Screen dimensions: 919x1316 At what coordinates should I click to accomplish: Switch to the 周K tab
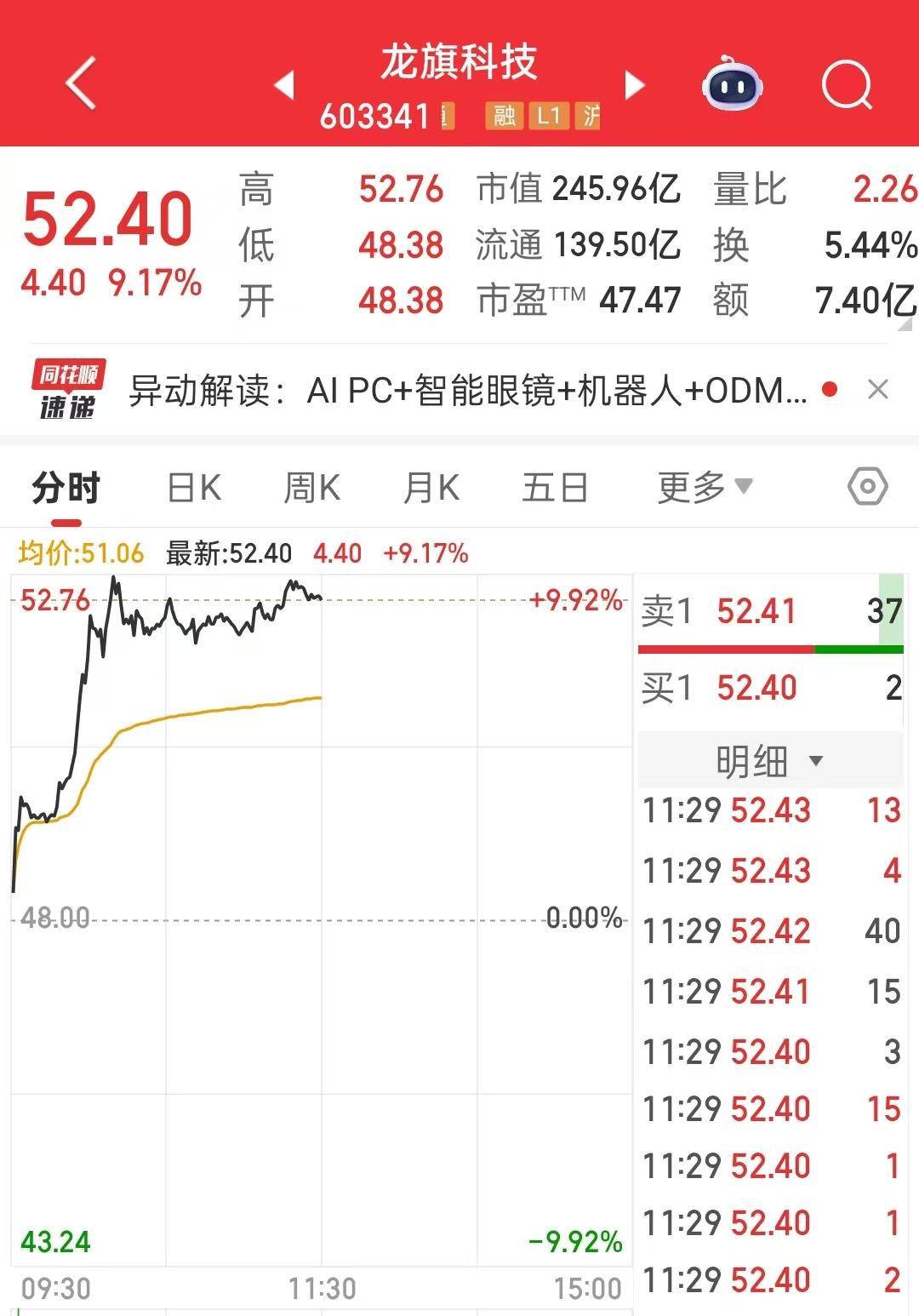tap(311, 489)
